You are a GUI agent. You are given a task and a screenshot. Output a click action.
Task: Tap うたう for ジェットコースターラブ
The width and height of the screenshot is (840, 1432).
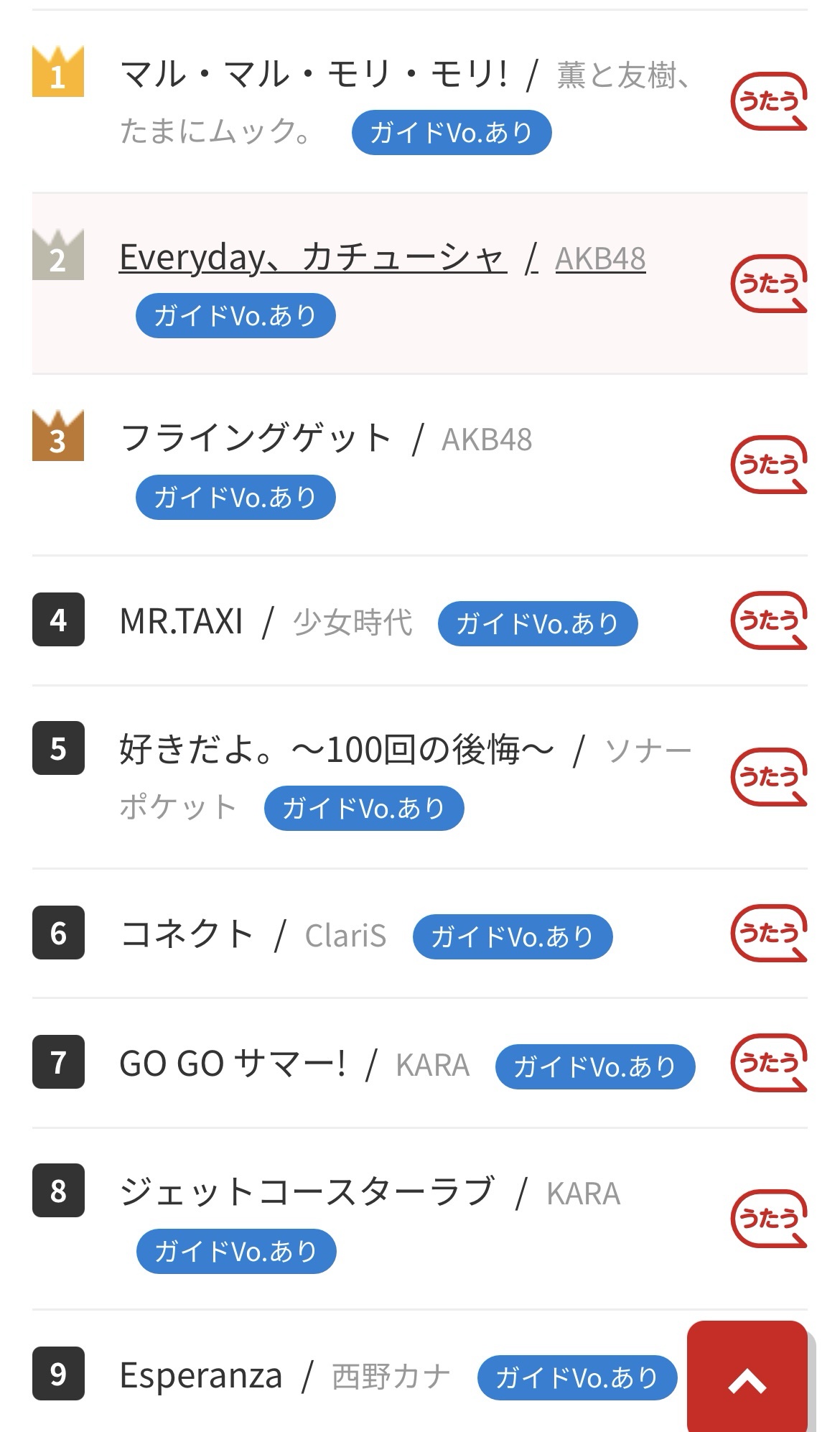tap(768, 1219)
